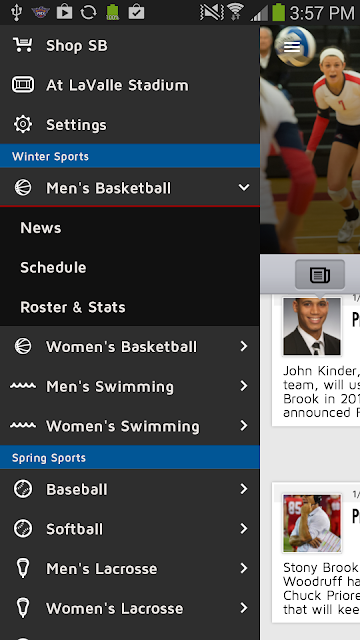Expand Women's Lacrosse
This screenshot has height=640, width=360.
(130, 608)
